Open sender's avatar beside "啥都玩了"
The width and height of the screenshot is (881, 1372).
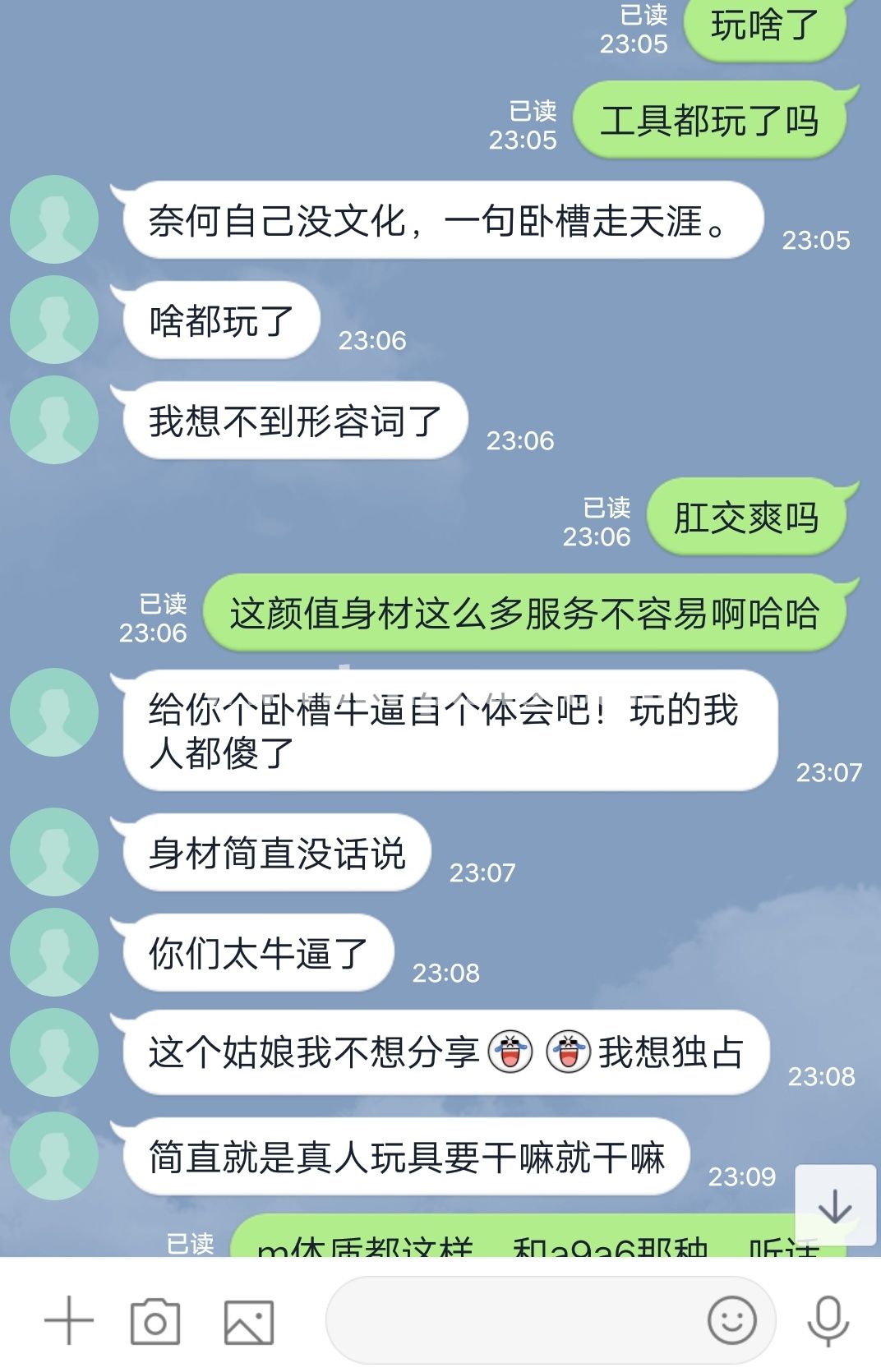[54, 320]
